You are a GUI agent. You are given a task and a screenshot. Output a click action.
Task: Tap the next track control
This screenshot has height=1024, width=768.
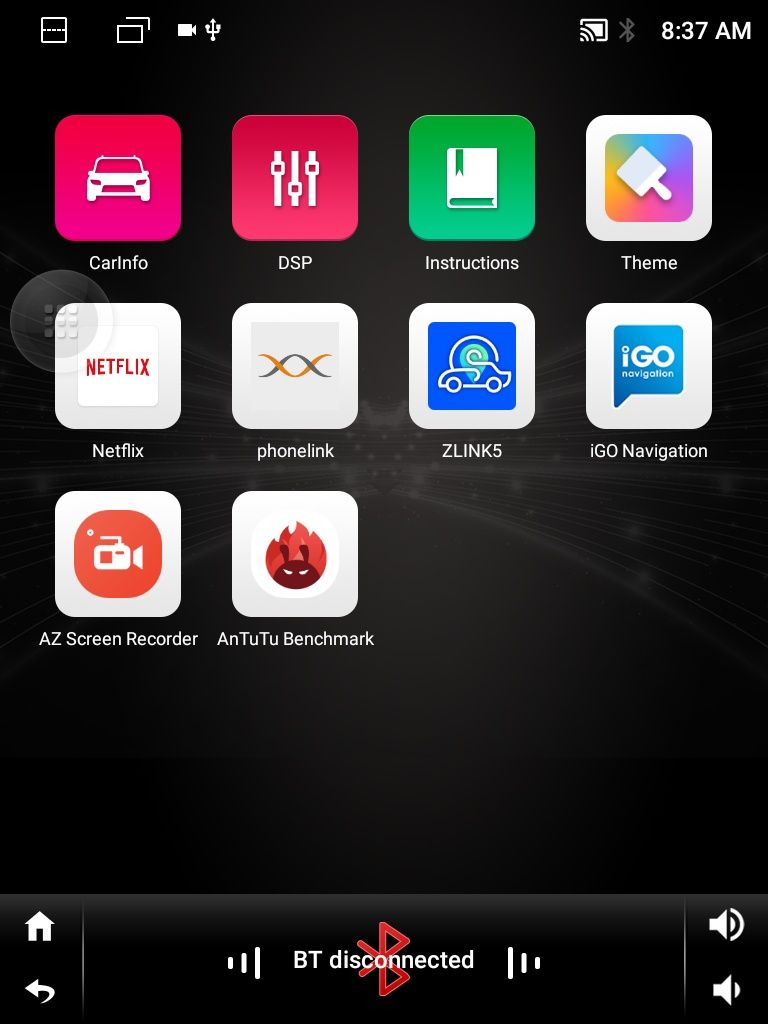coord(524,963)
